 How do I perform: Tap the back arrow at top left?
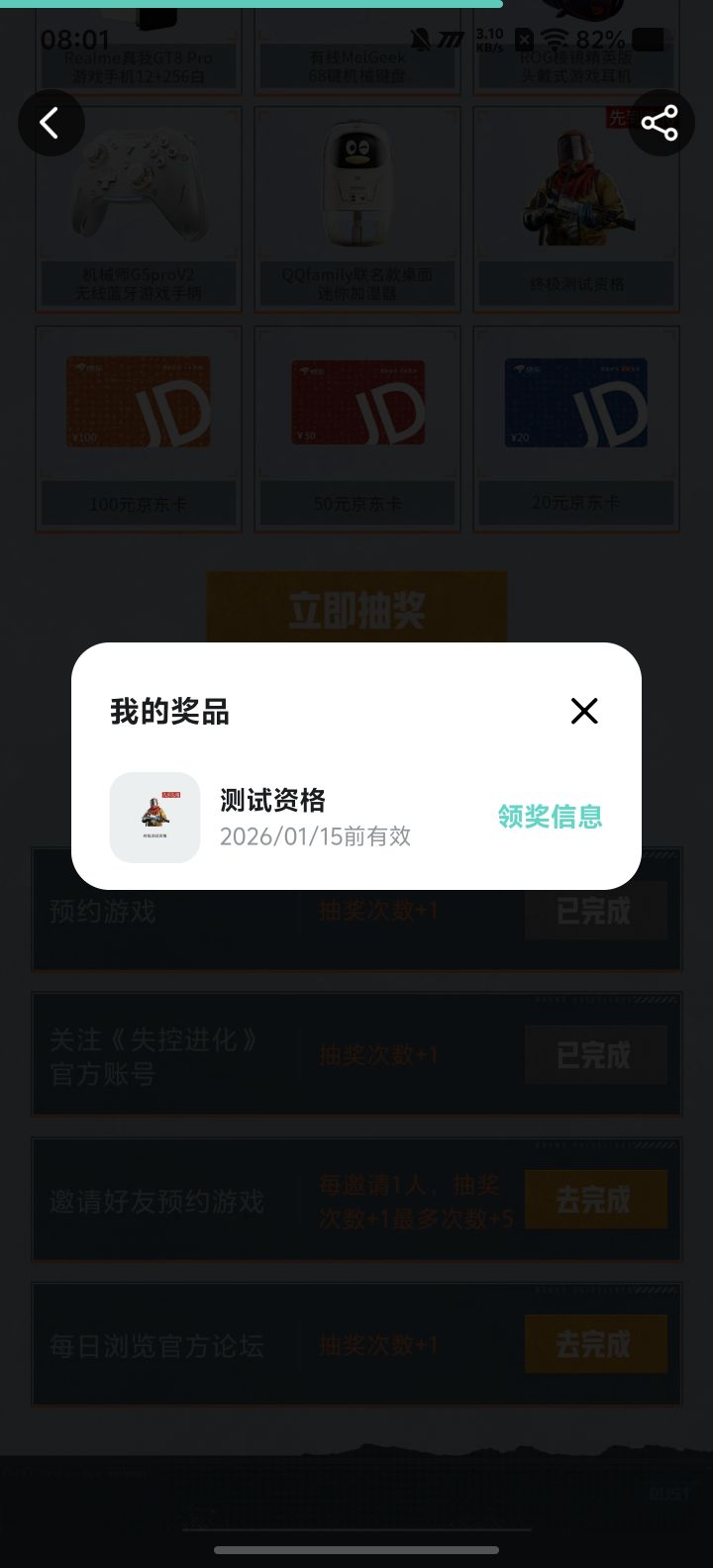click(x=51, y=123)
